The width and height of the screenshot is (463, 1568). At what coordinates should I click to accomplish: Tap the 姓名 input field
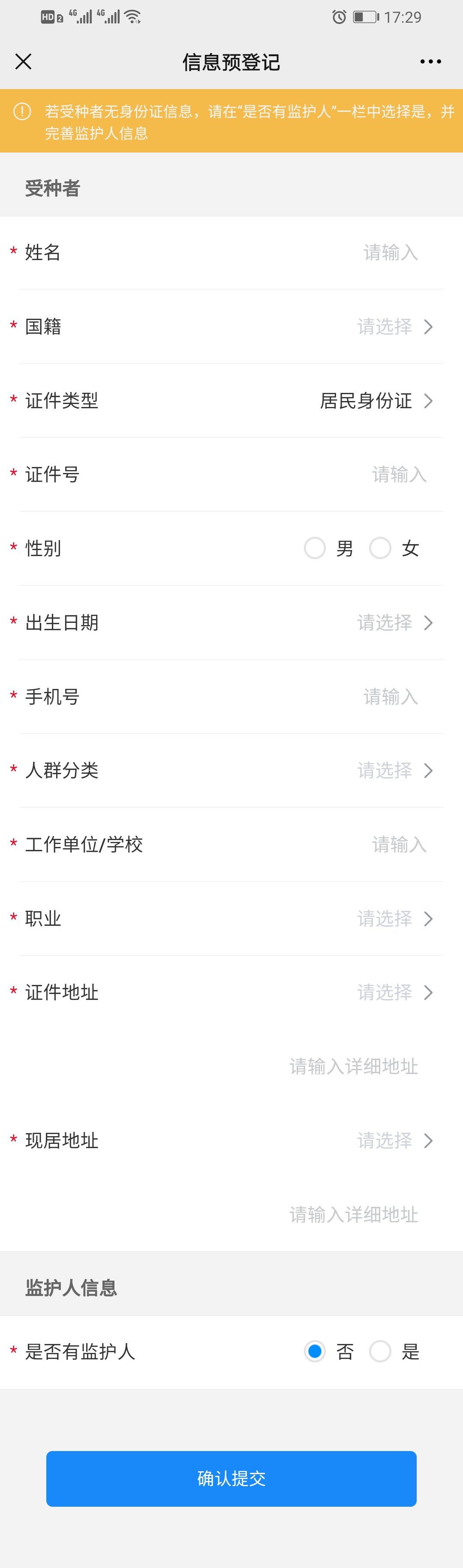pos(390,253)
